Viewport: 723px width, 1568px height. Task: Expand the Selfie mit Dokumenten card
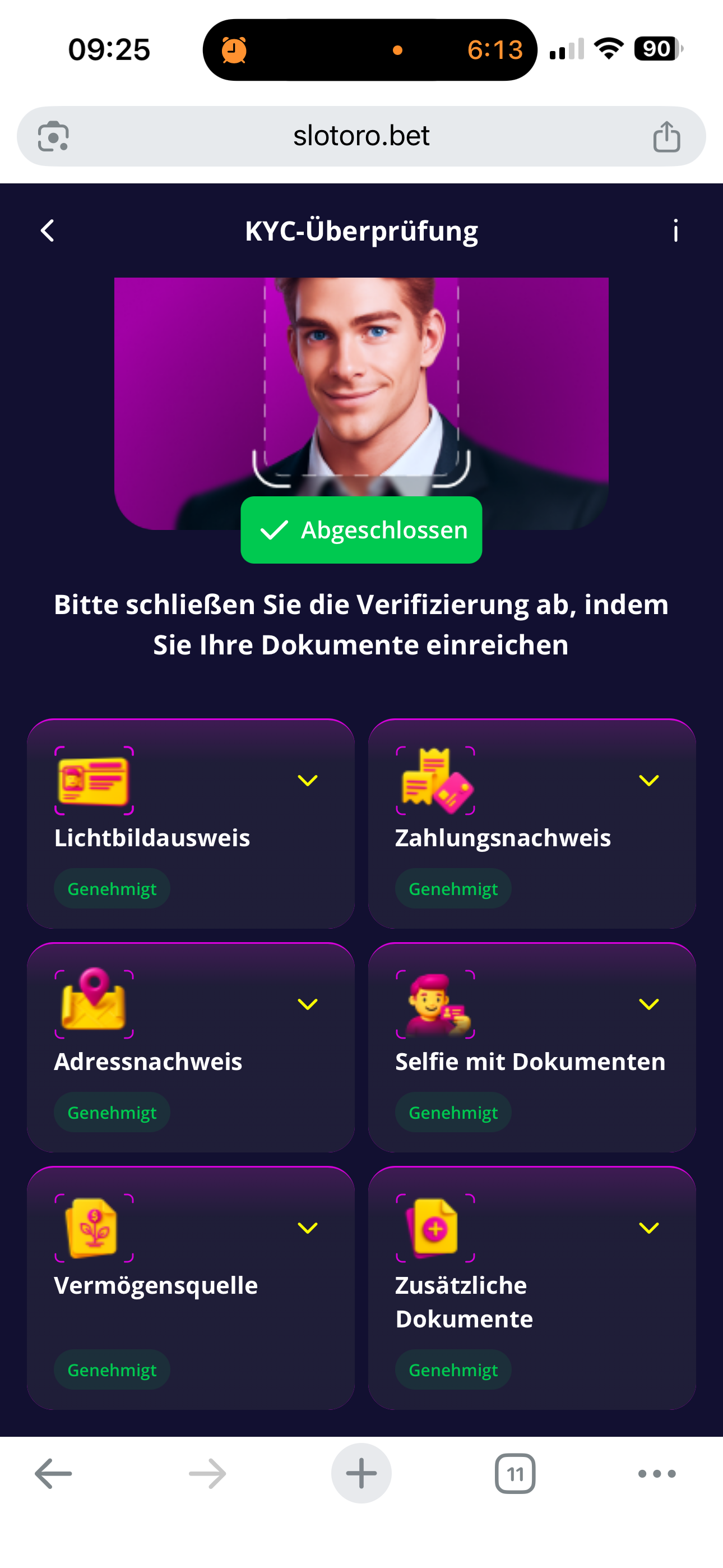coord(649,1004)
